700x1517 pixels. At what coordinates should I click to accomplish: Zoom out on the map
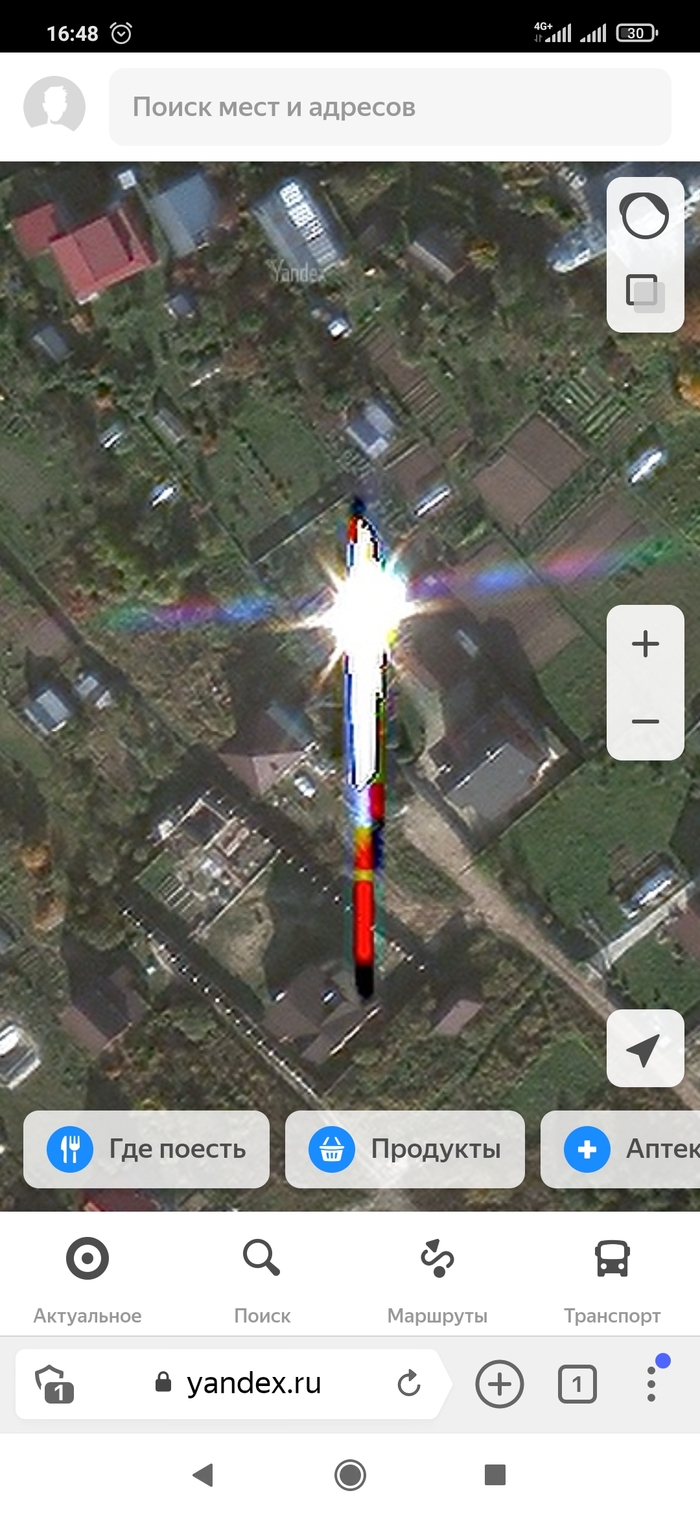pyautogui.click(x=645, y=721)
